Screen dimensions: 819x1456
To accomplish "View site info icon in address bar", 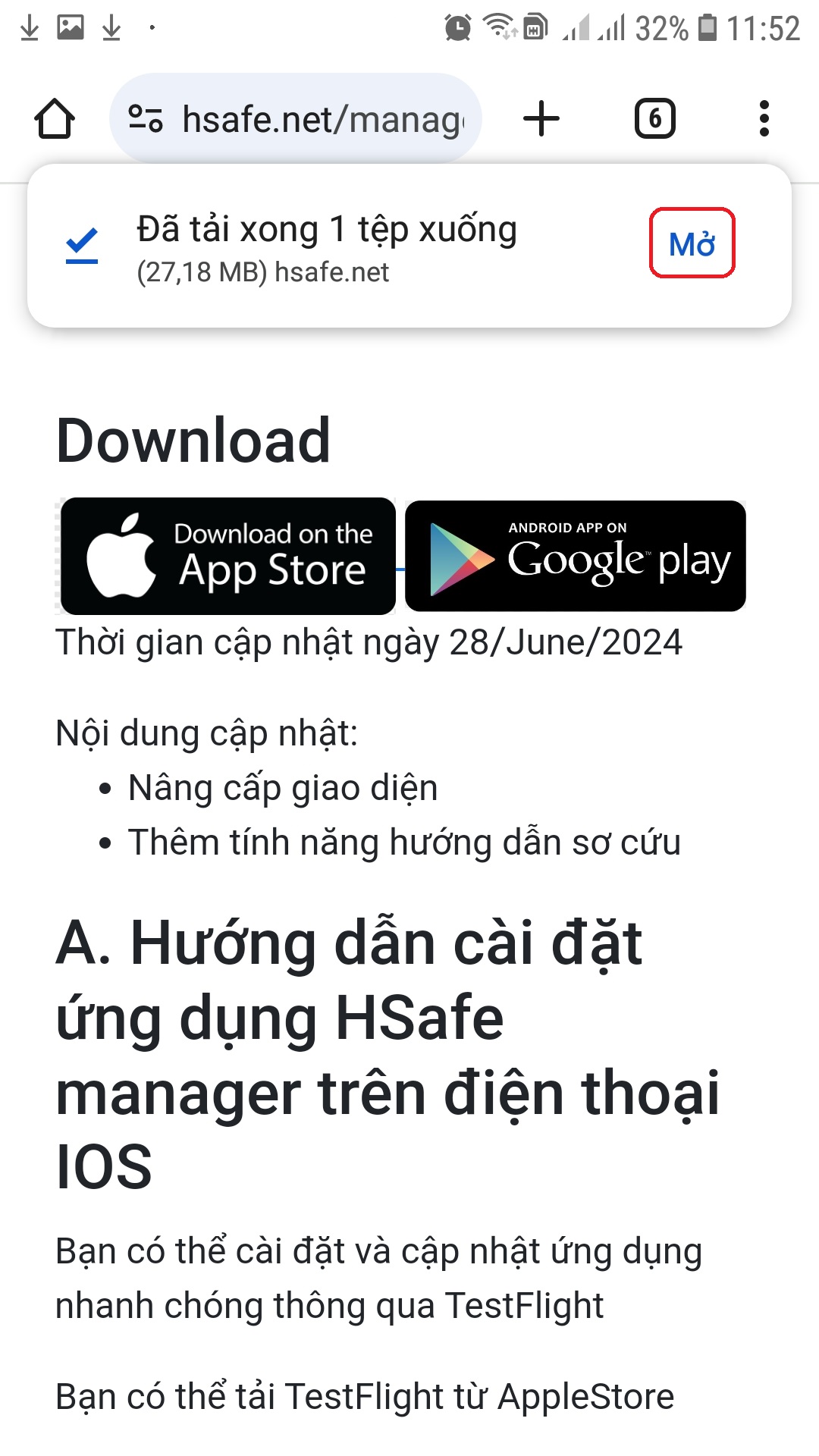I will [x=145, y=119].
